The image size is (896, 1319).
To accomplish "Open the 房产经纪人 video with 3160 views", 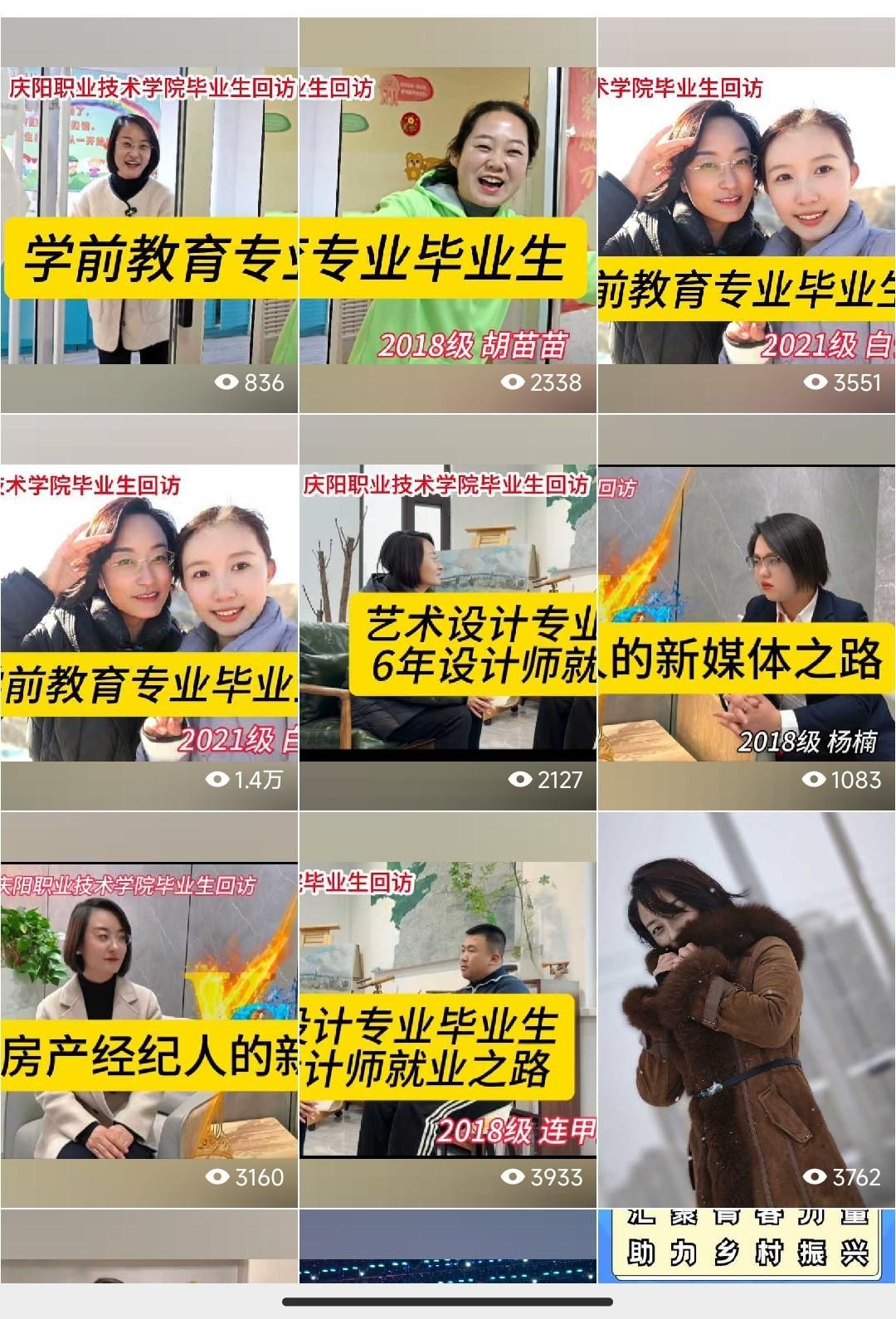I will point(149,1010).
